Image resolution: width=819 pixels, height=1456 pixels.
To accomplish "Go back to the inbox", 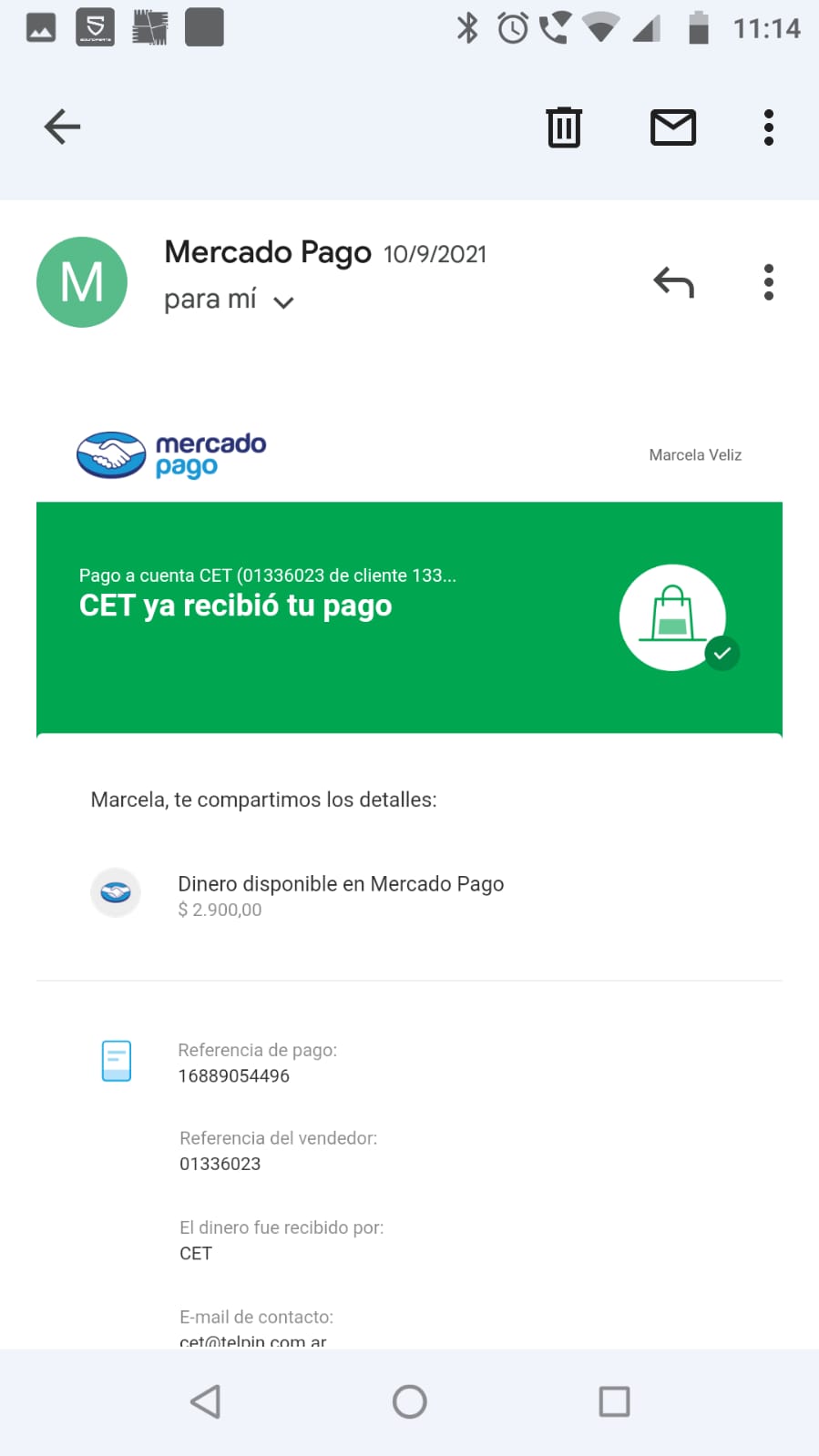I will pyautogui.click(x=62, y=127).
